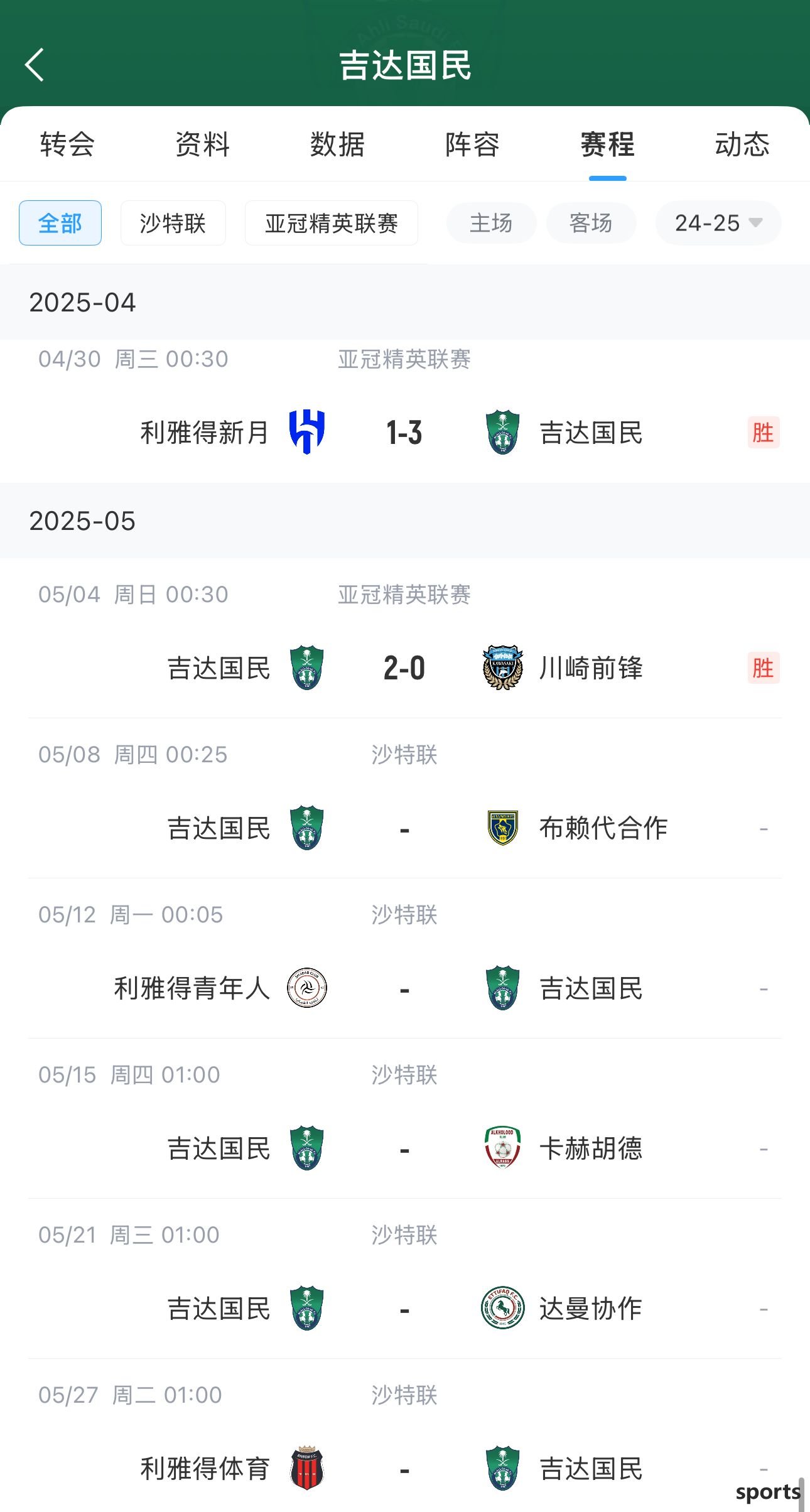810x1512 pixels.
Task: Open the match against 利雅得体育
Action: coord(405,1436)
